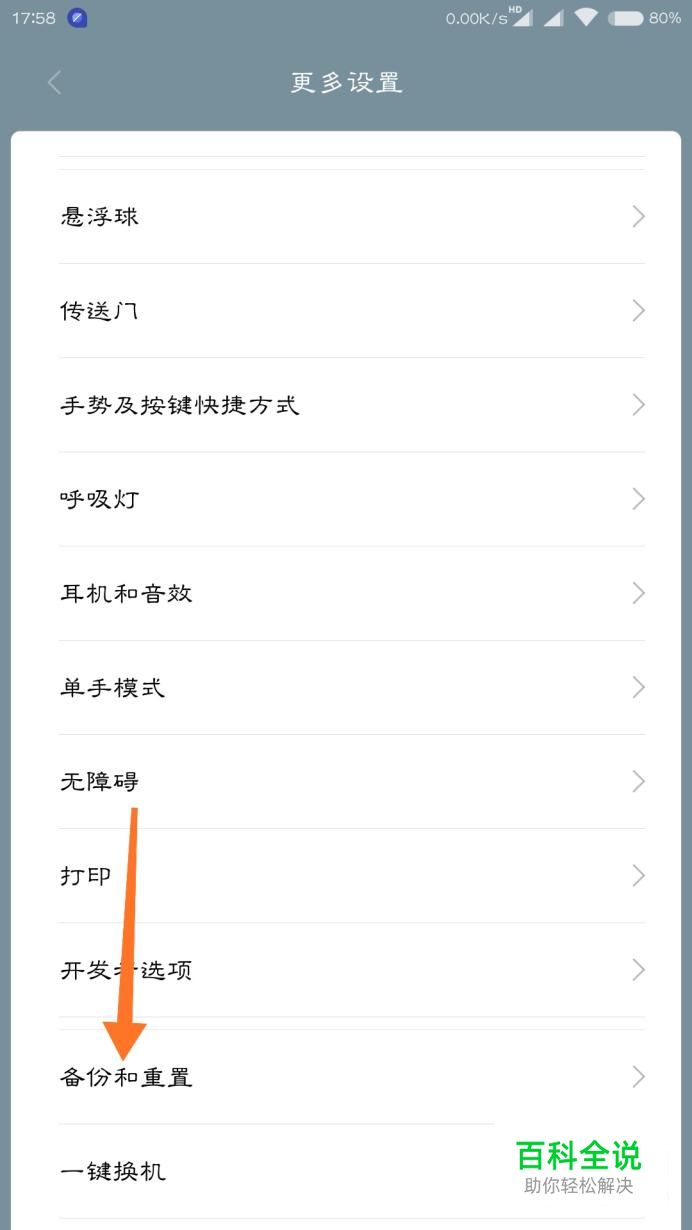The image size is (692, 1230).
Task: Open the 无障碍 accessibility settings
Action: [350, 781]
